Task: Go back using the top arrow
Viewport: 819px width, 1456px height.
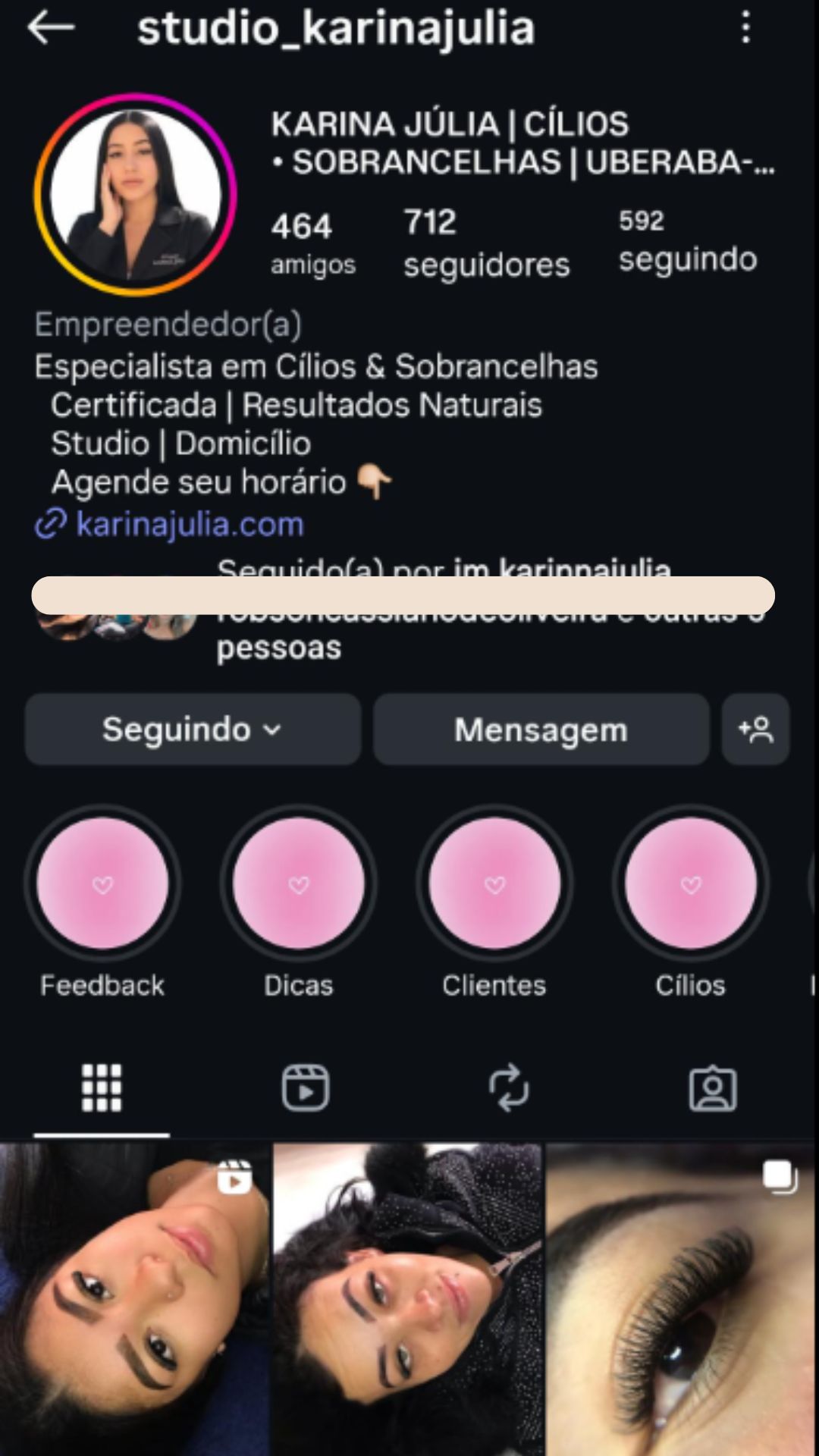Action: 51,28
